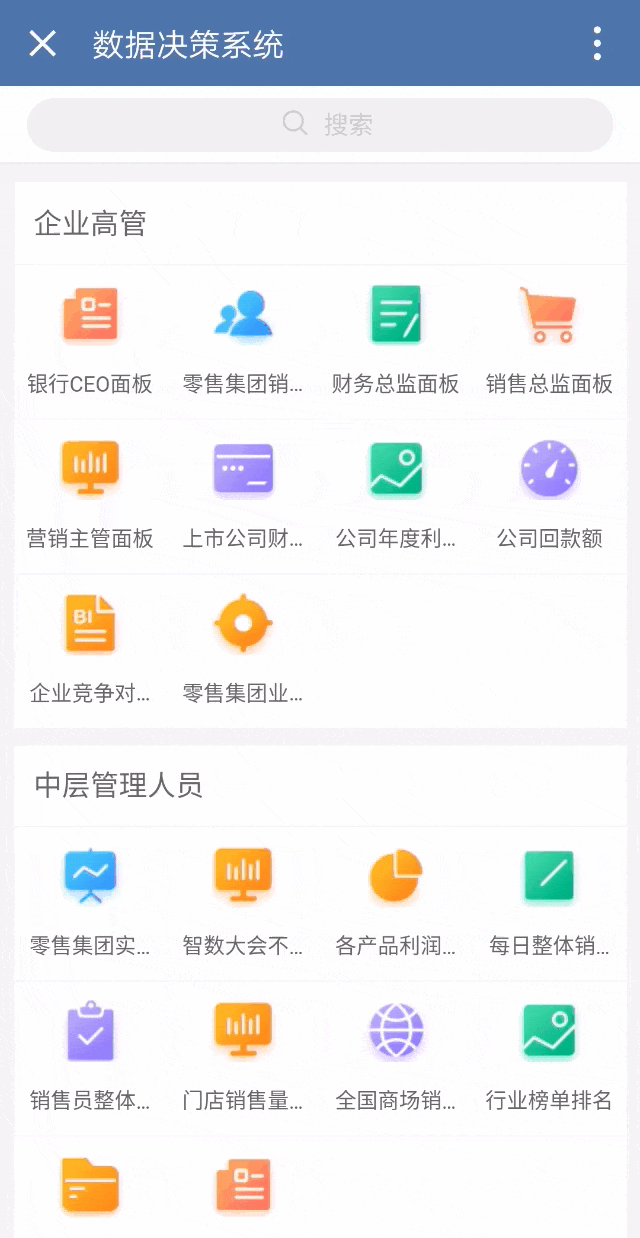Open the 零售集团实 report
The image size is (640, 1238).
(90, 902)
